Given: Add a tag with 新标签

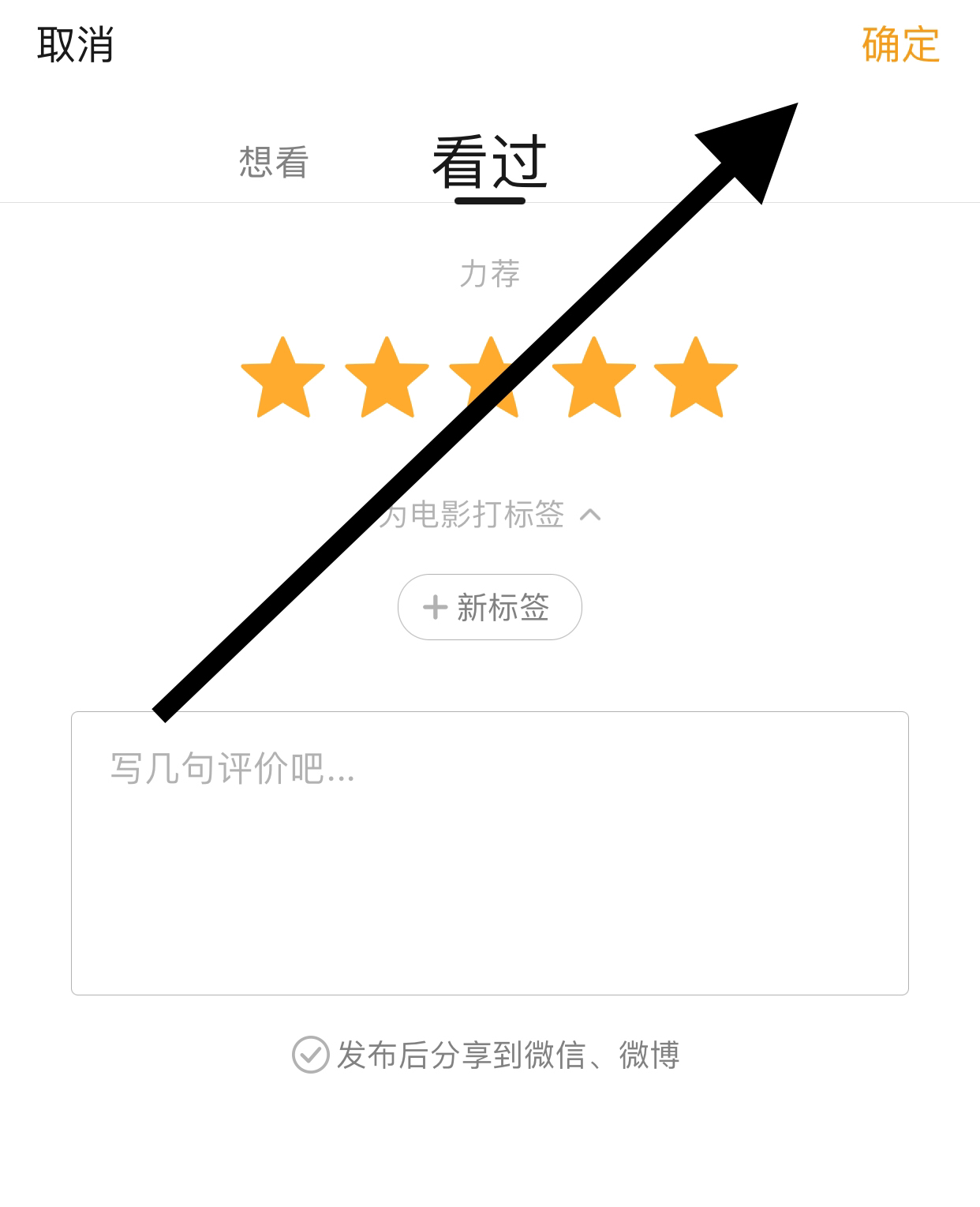Looking at the screenshot, I should 489,607.
